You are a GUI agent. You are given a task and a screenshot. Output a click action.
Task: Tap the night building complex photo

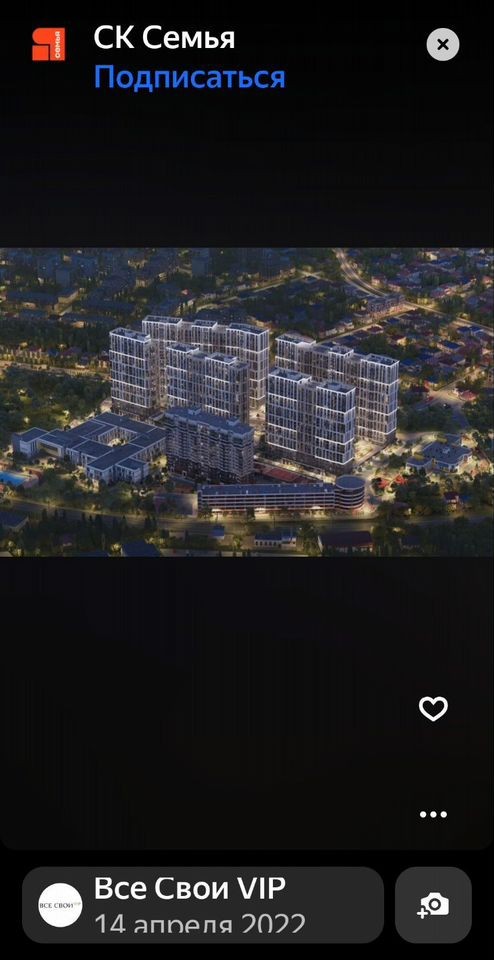247,402
